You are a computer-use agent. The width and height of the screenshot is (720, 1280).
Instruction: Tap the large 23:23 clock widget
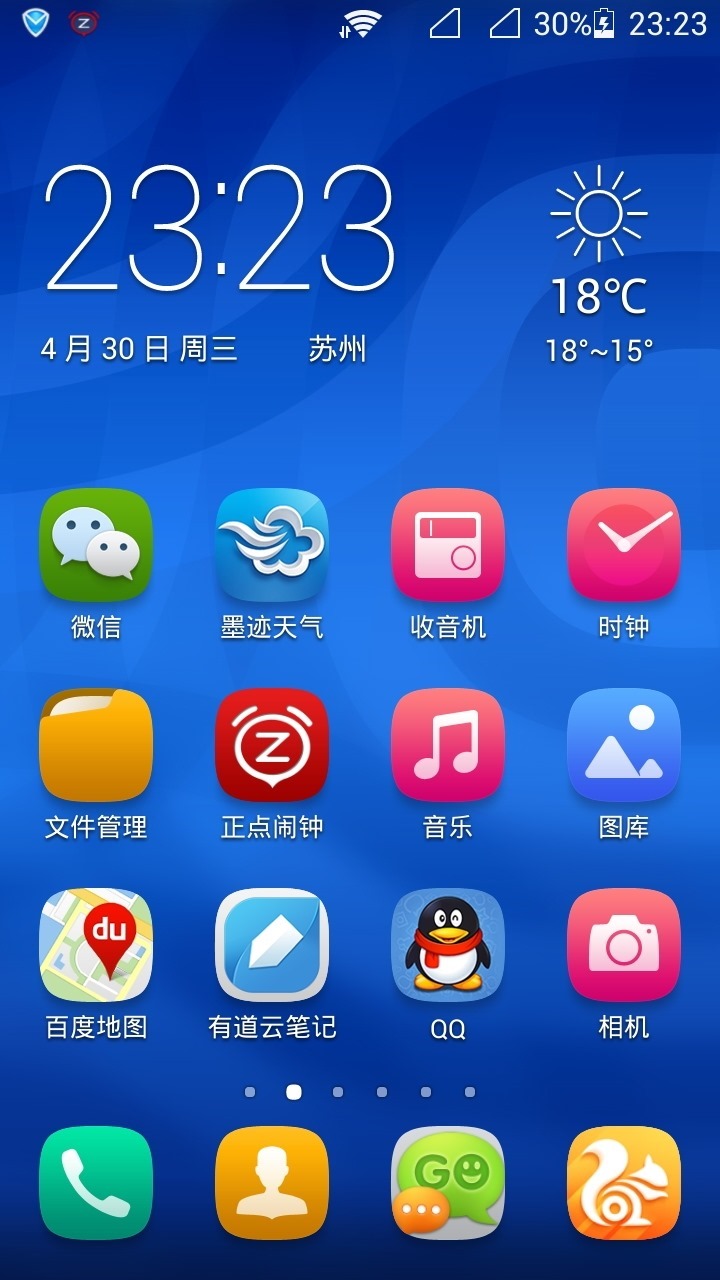tap(220, 230)
